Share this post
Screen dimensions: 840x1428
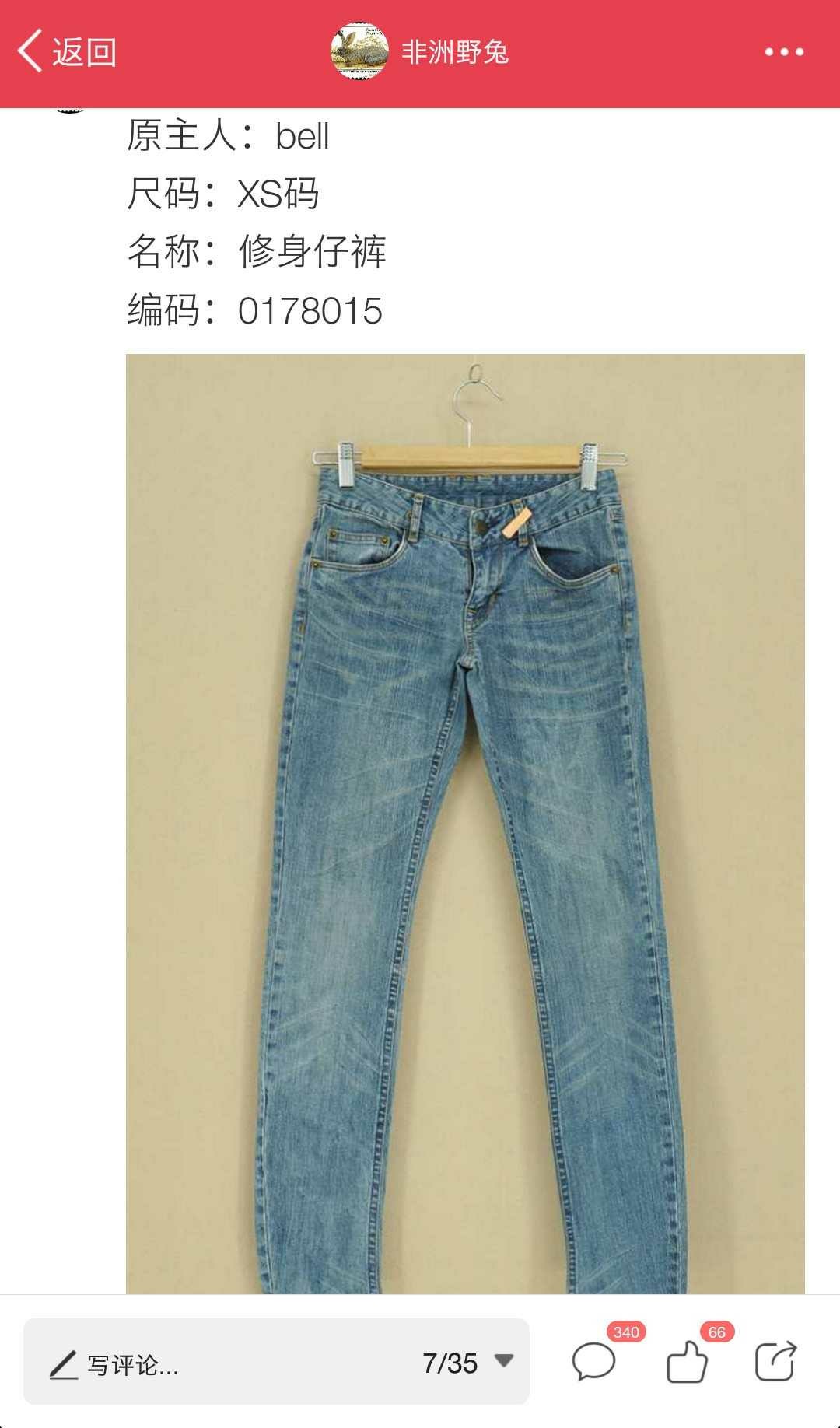775,1361
